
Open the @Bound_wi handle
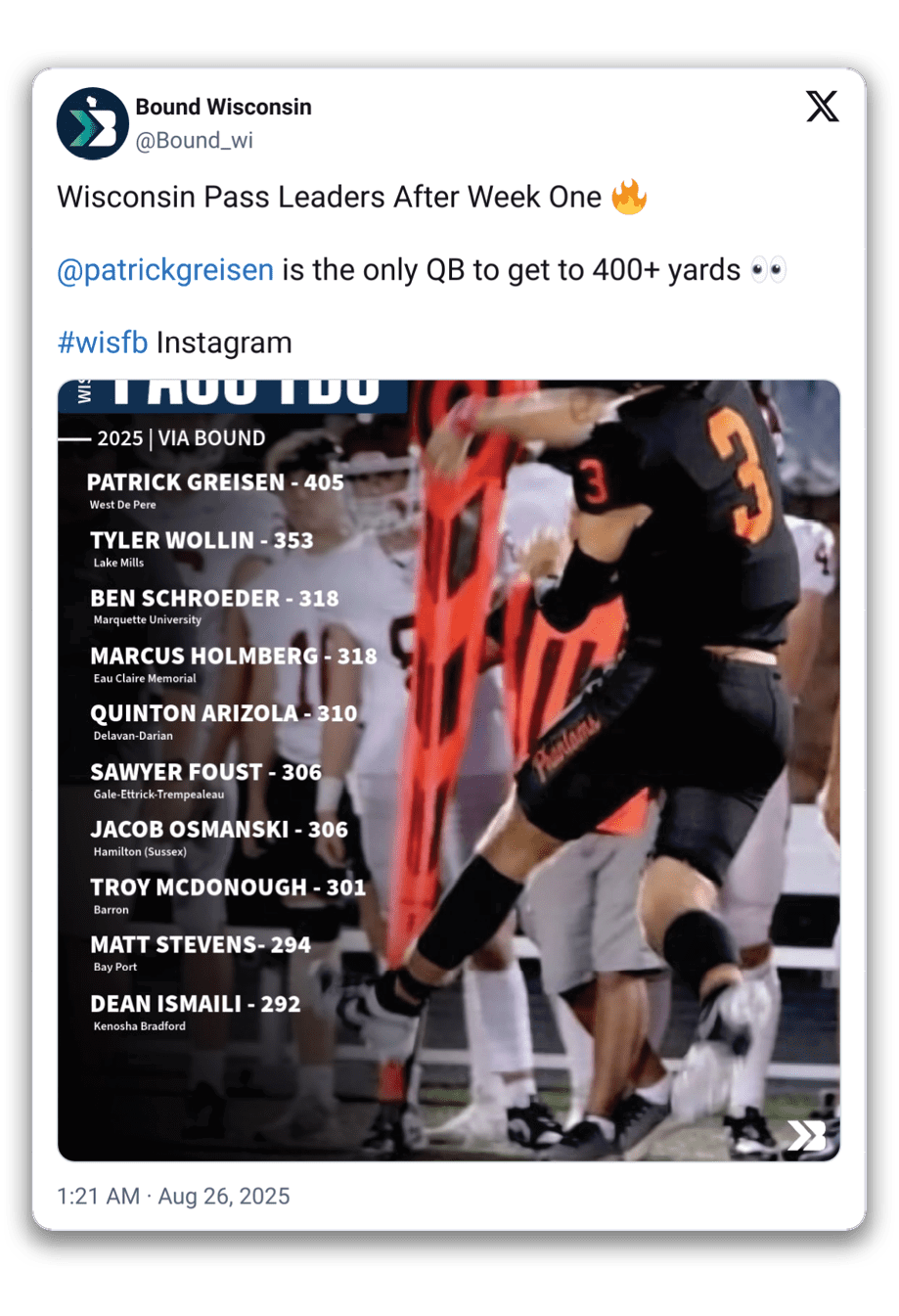click(x=194, y=141)
